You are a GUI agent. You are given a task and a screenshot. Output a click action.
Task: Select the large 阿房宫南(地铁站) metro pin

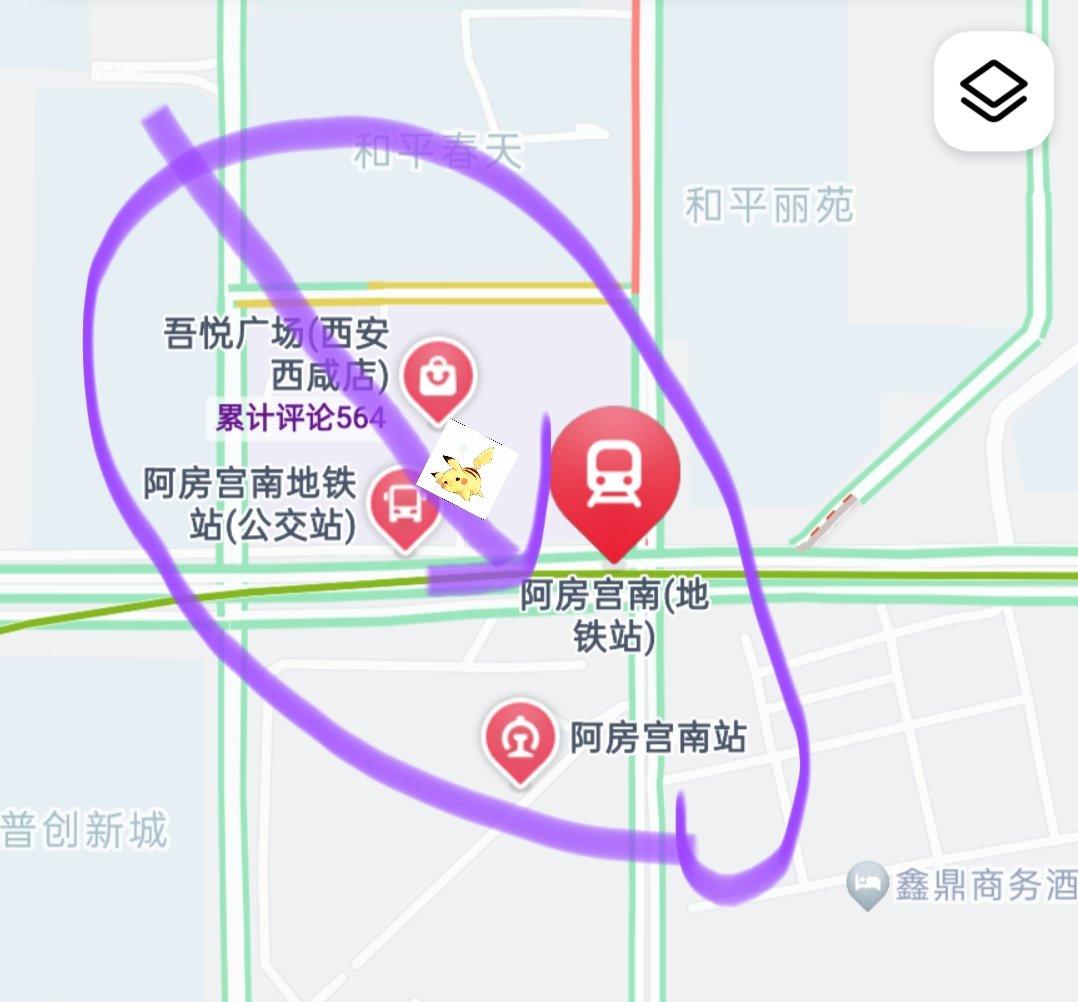pos(614,476)
